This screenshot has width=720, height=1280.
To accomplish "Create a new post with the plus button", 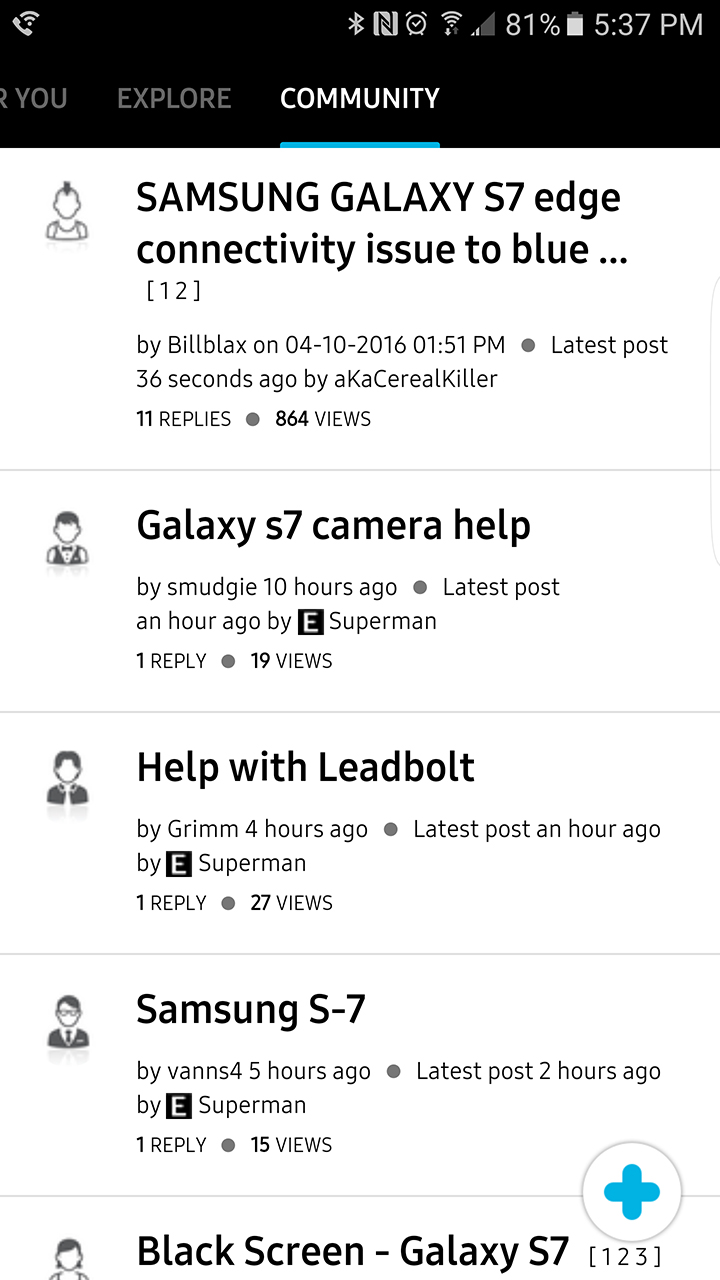I will (632, 1192).
